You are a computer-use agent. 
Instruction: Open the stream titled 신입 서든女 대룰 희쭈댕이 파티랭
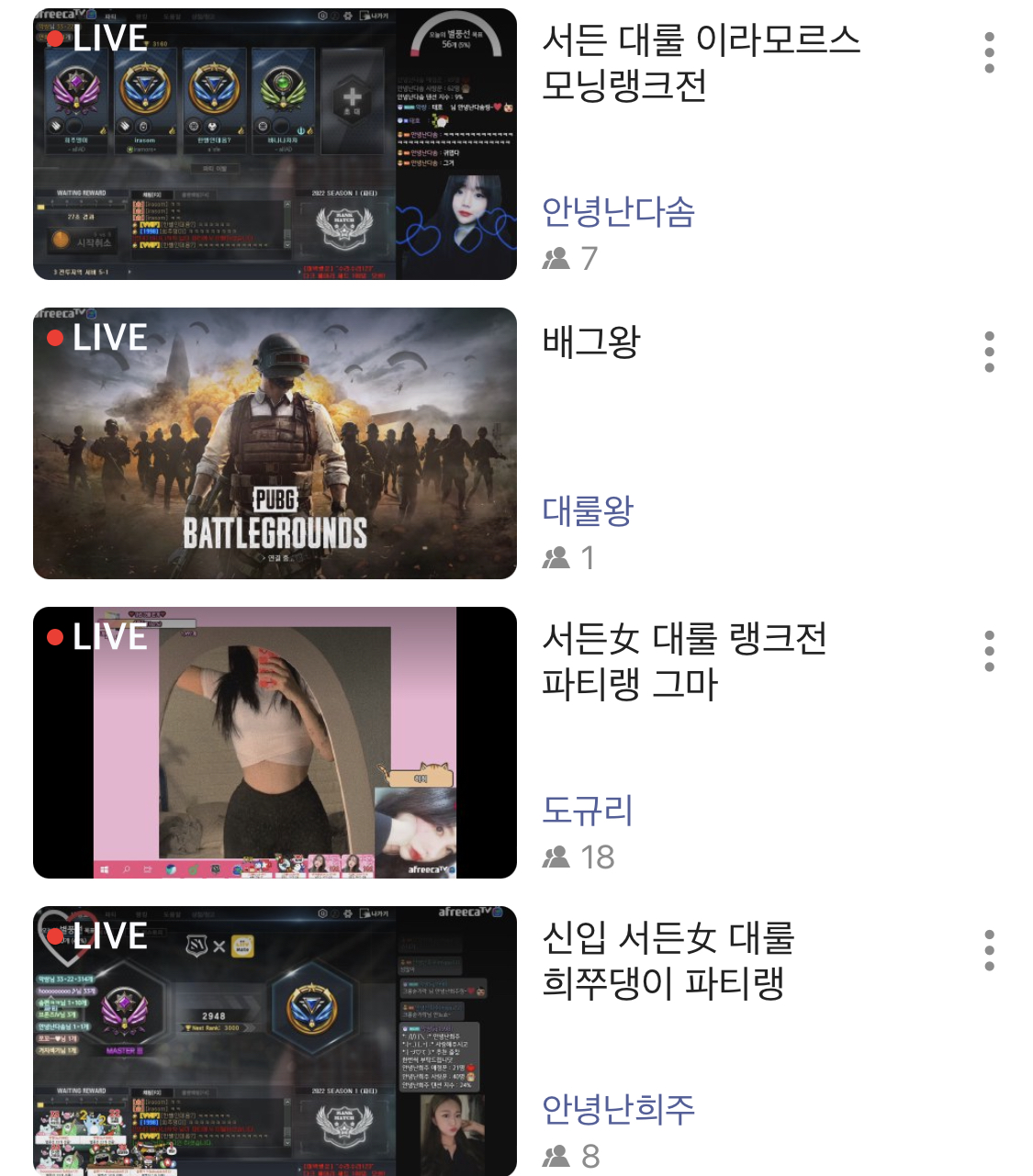coord(668,960)
